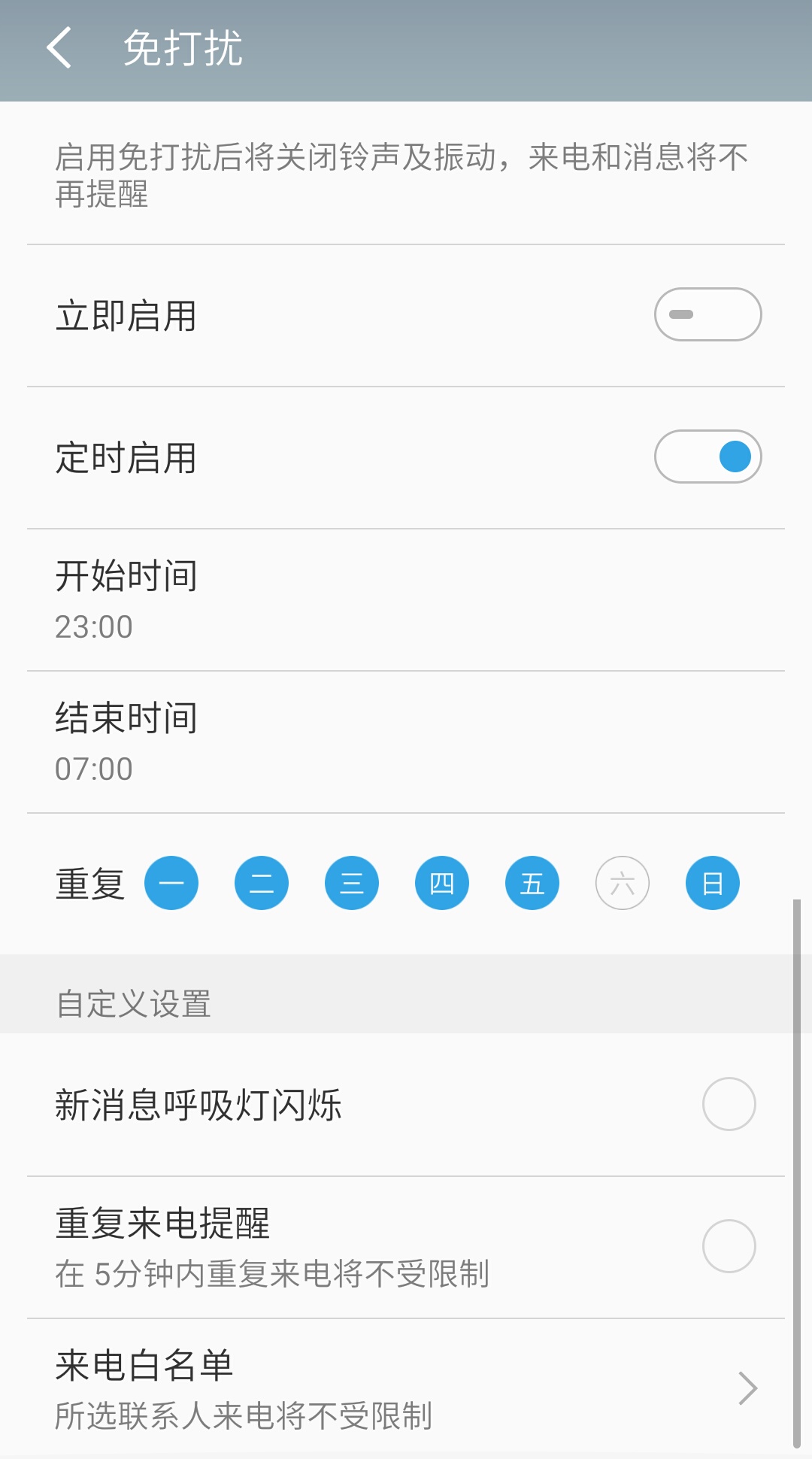Enable Saturday in the repeat days
This screenshot has width=812, height=1459.
(623, 882)
